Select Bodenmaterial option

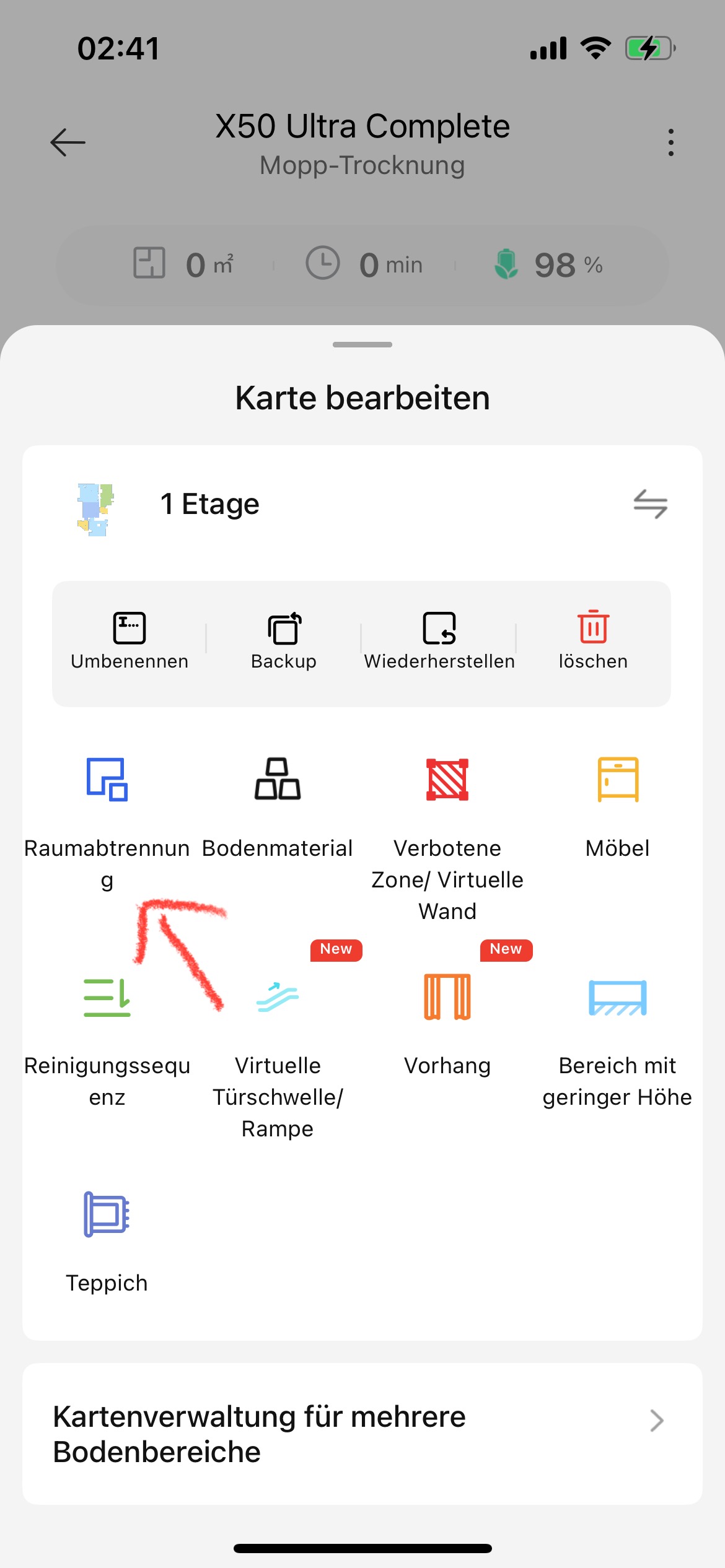coord(278,805)
